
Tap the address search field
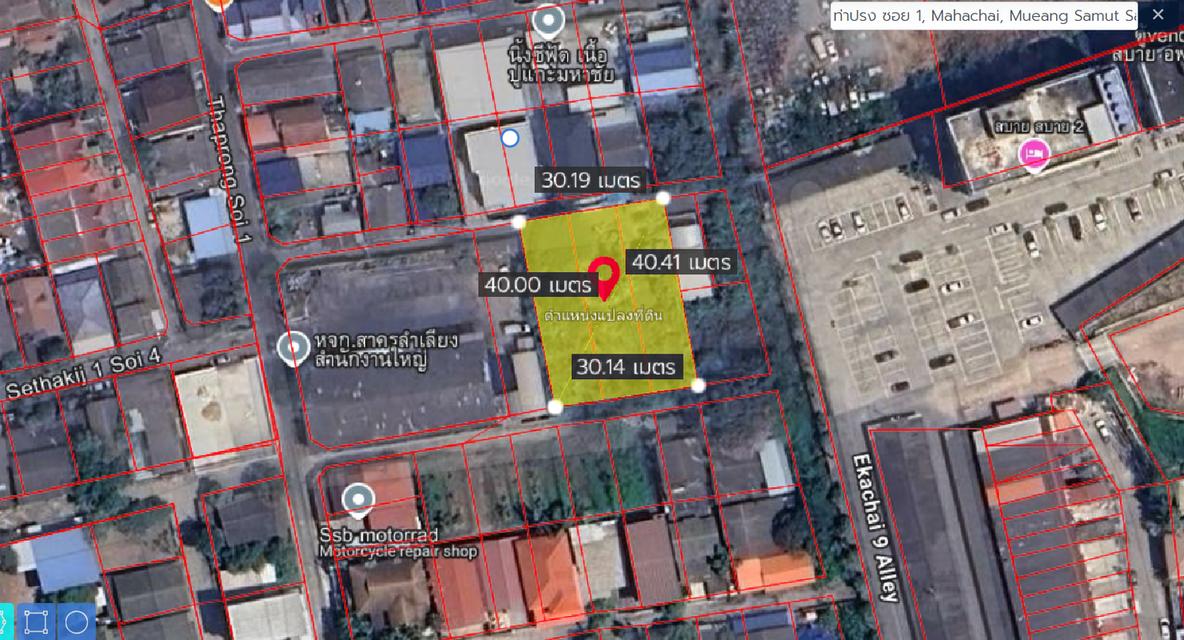click(x=983, y=16)
